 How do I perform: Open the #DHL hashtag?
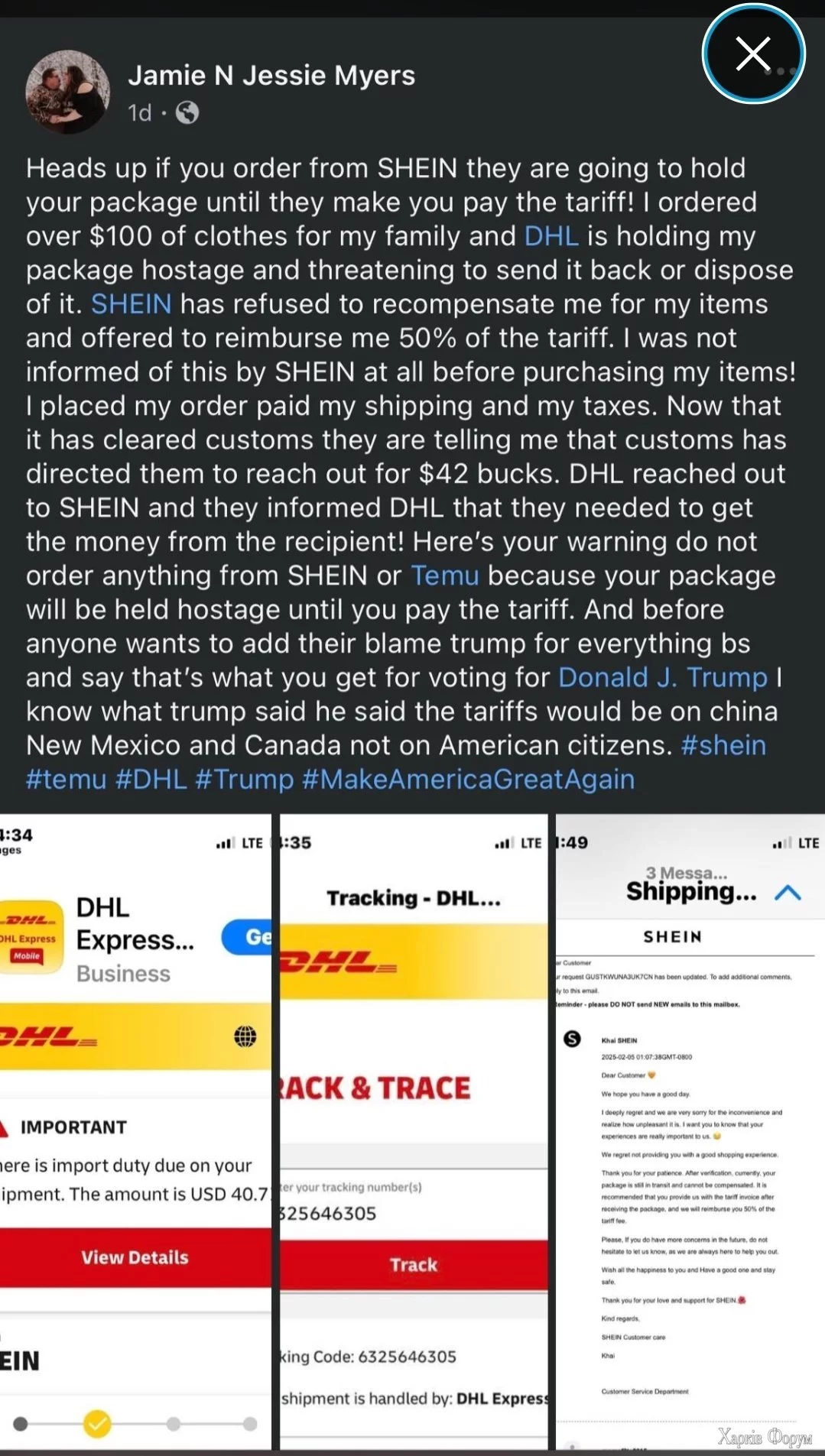151,780
